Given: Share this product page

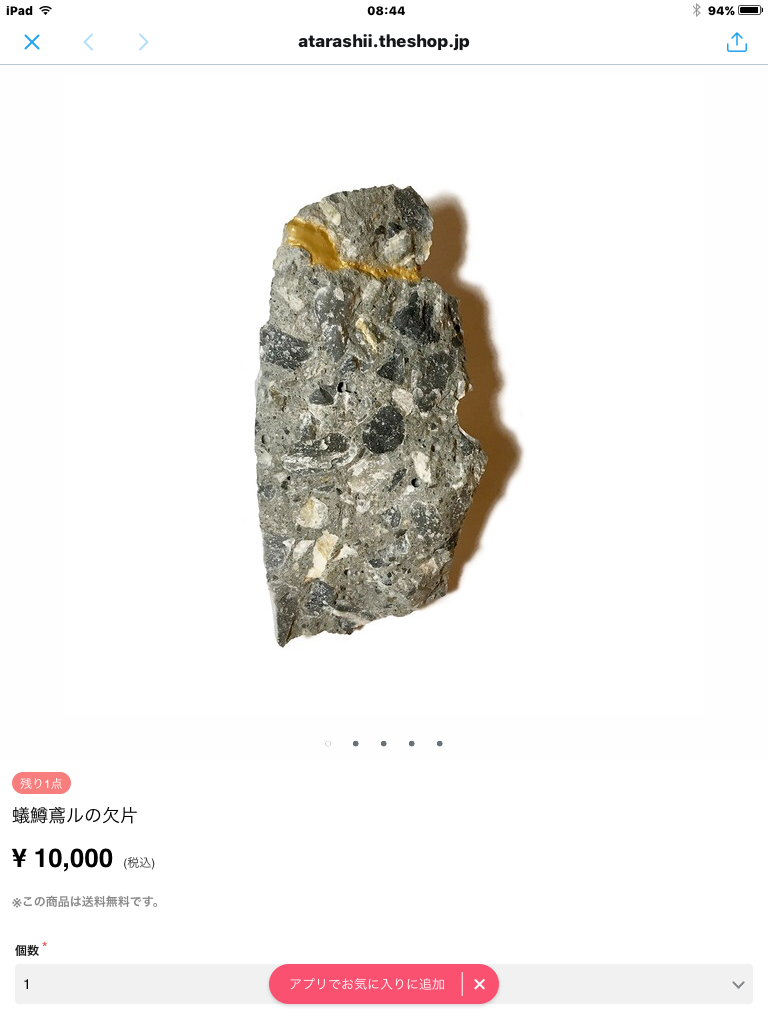Looking at the screenshot, I should [x=736, y=42].
